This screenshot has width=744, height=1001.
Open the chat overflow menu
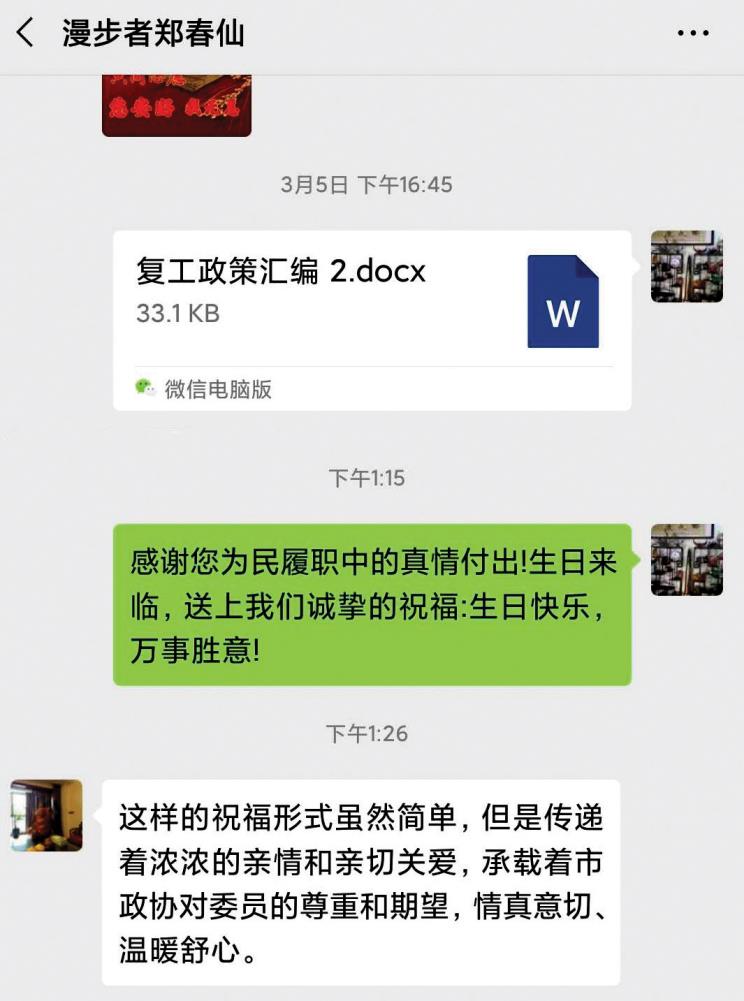click(692, 33)
